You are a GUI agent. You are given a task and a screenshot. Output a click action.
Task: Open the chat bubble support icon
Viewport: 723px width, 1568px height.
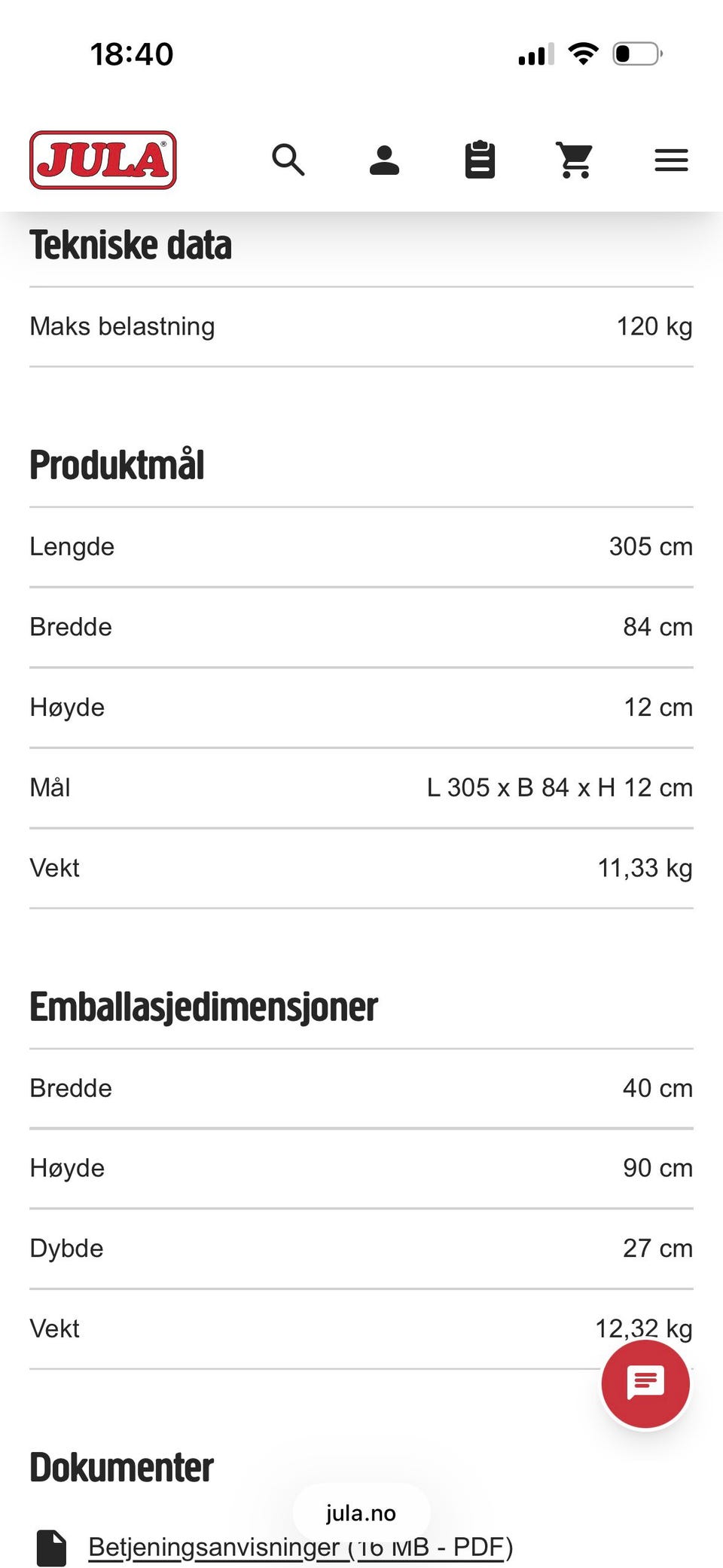pyautogui.click(x=645, y=1383)
